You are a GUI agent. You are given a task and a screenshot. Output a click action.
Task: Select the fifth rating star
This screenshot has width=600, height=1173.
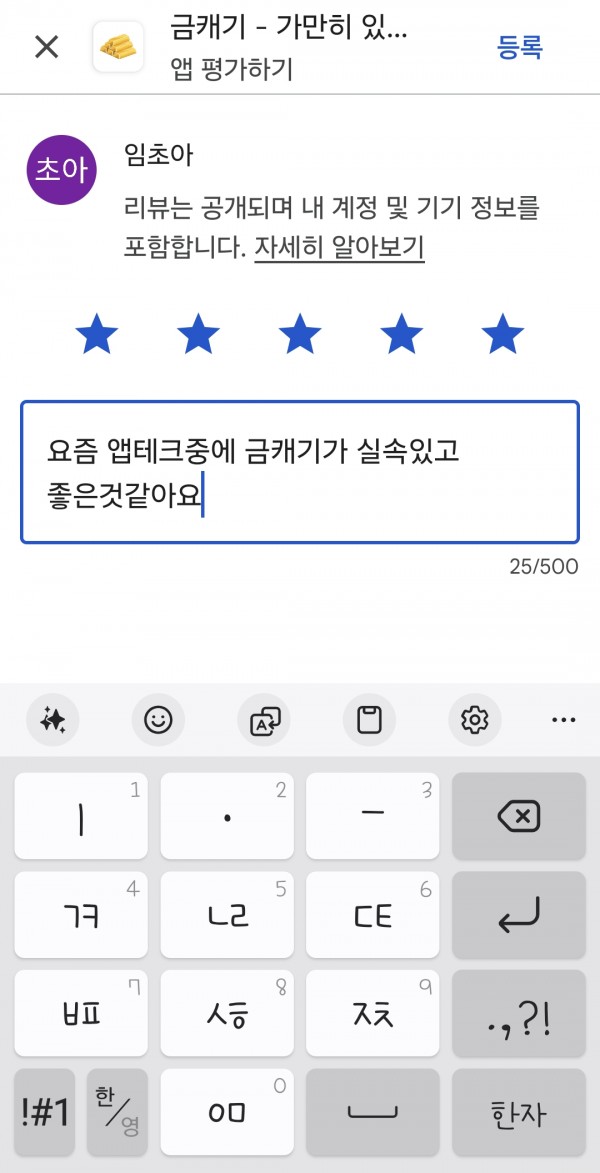(503, 334)
